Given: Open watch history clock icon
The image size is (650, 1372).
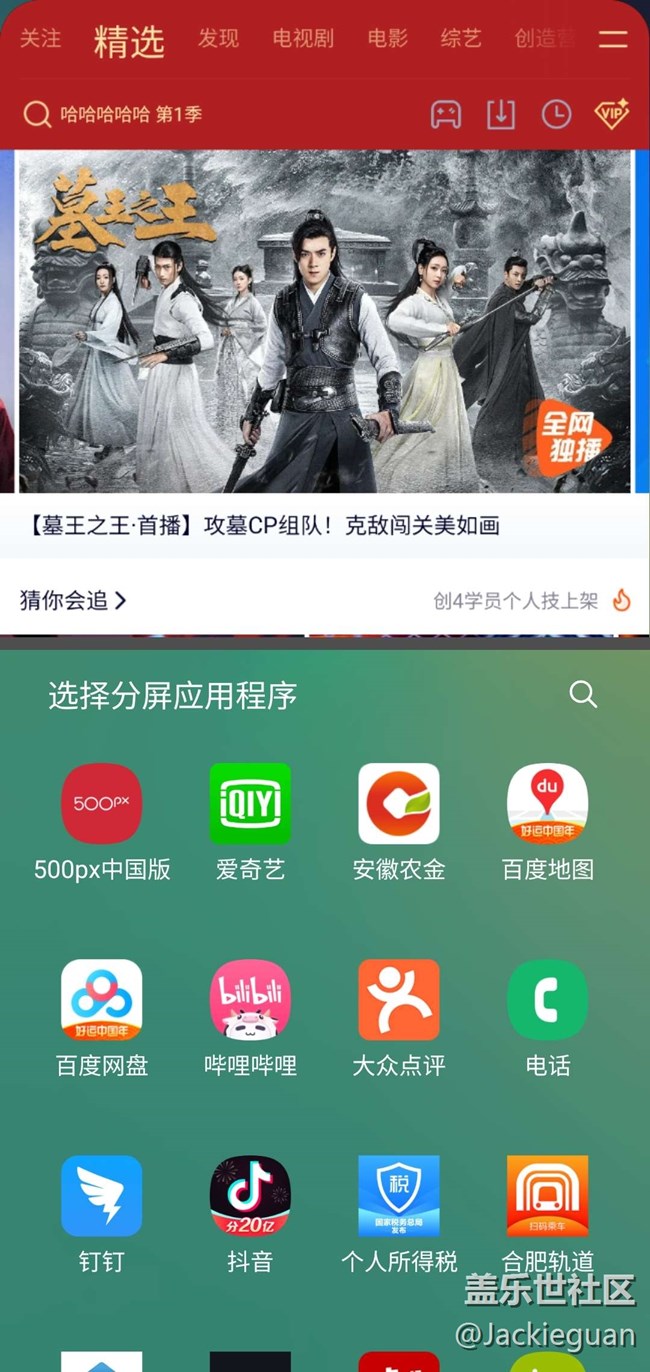Looking at the screenshot, I should pos(556,114).
